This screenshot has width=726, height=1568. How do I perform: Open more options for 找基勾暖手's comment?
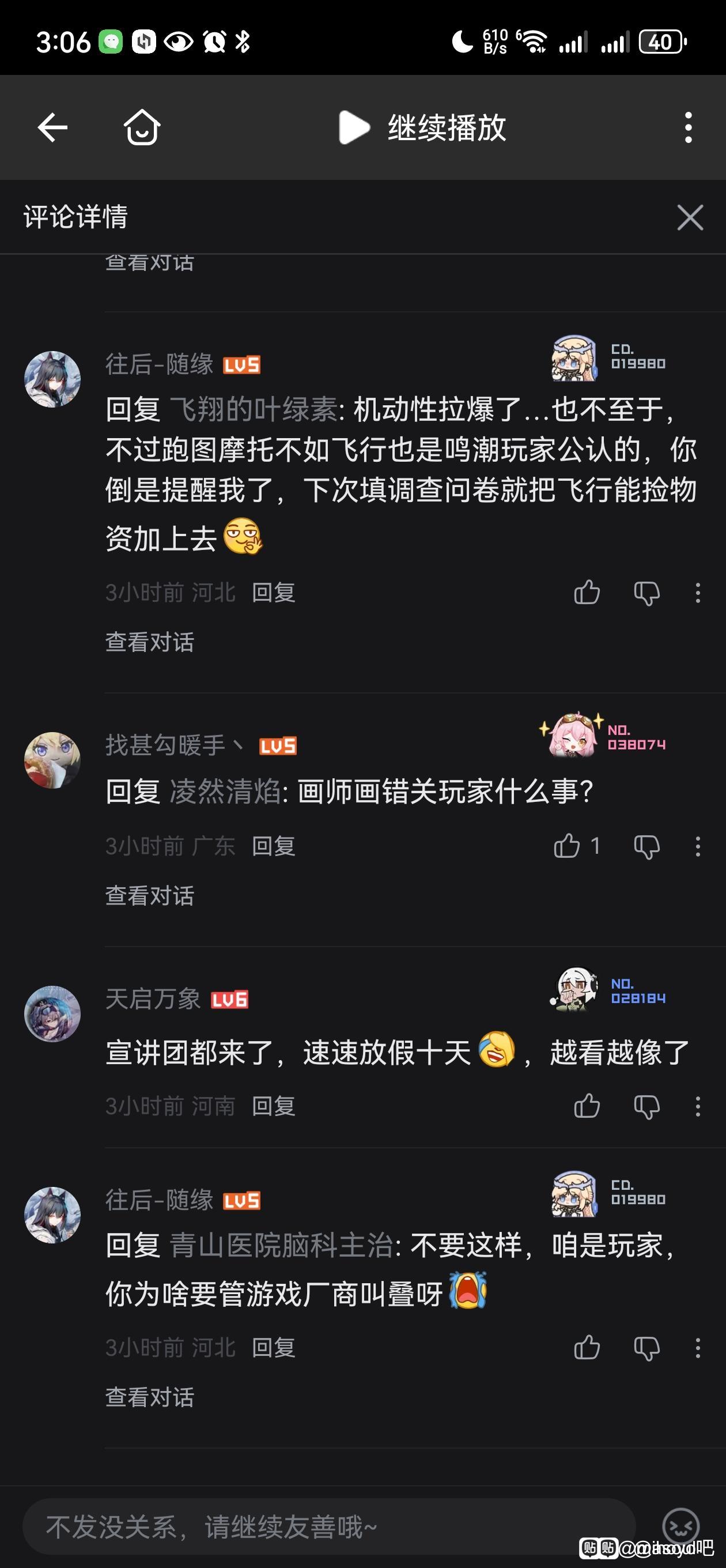(x=697, y=846)
